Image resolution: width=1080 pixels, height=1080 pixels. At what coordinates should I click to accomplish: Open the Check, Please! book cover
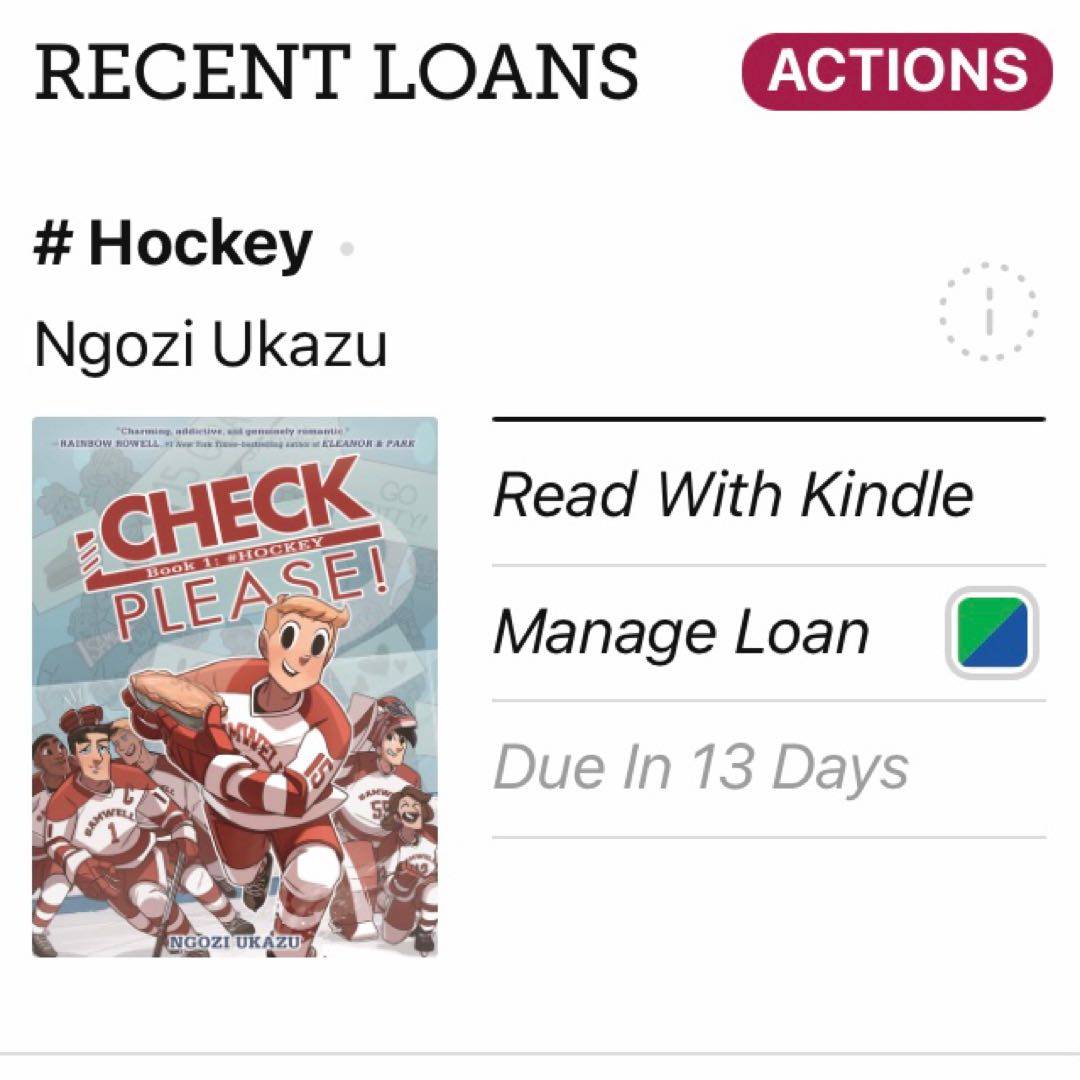click(235, 687)
